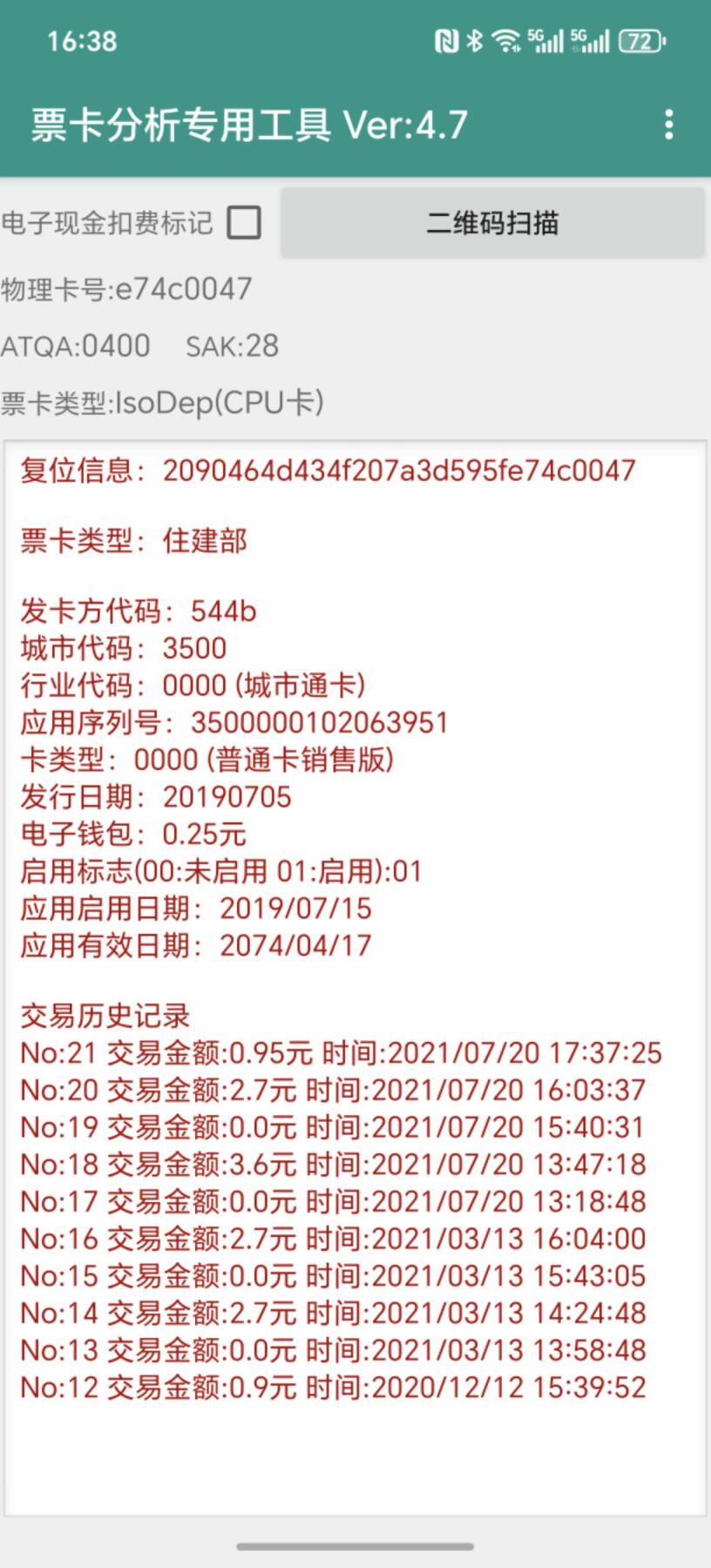Tap transaction record No:21 dated 2021/07/20
The height and width of the screenshot is (1568, 711).
coord(340,1052)
